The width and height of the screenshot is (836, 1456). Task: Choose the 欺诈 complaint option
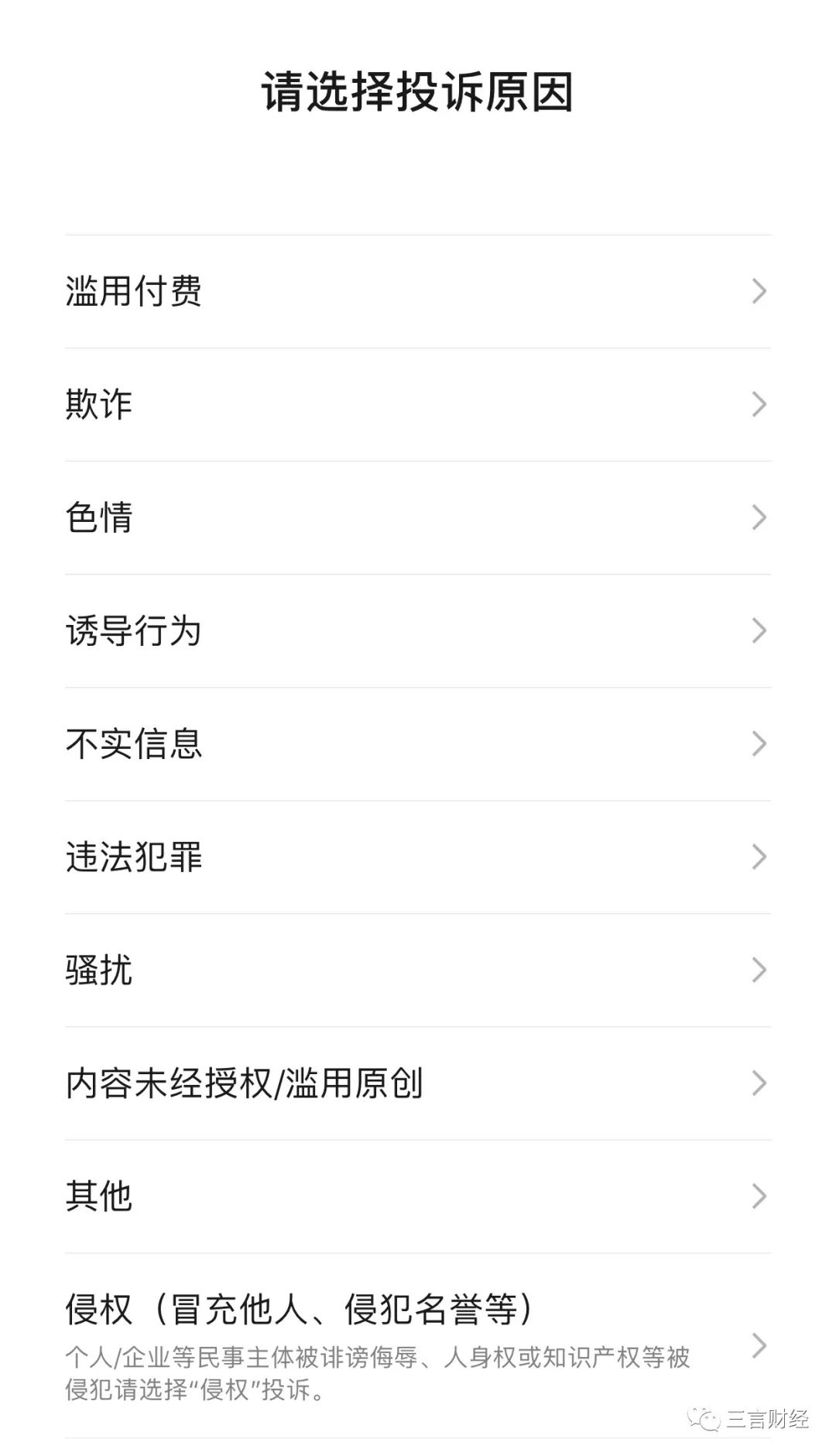[x=418, y=405]
